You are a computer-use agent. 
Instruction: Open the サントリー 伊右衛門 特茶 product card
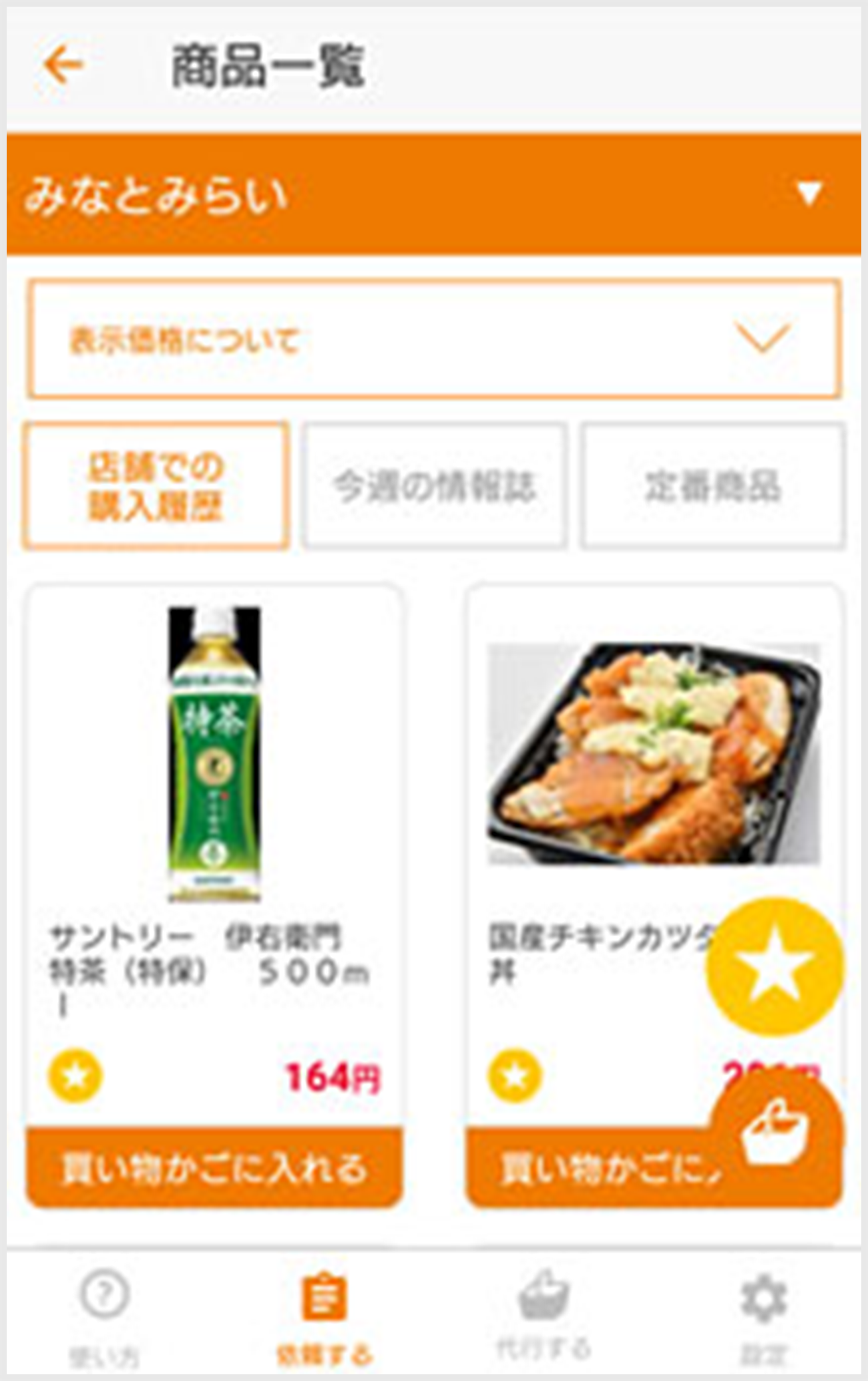pos(214,755)
